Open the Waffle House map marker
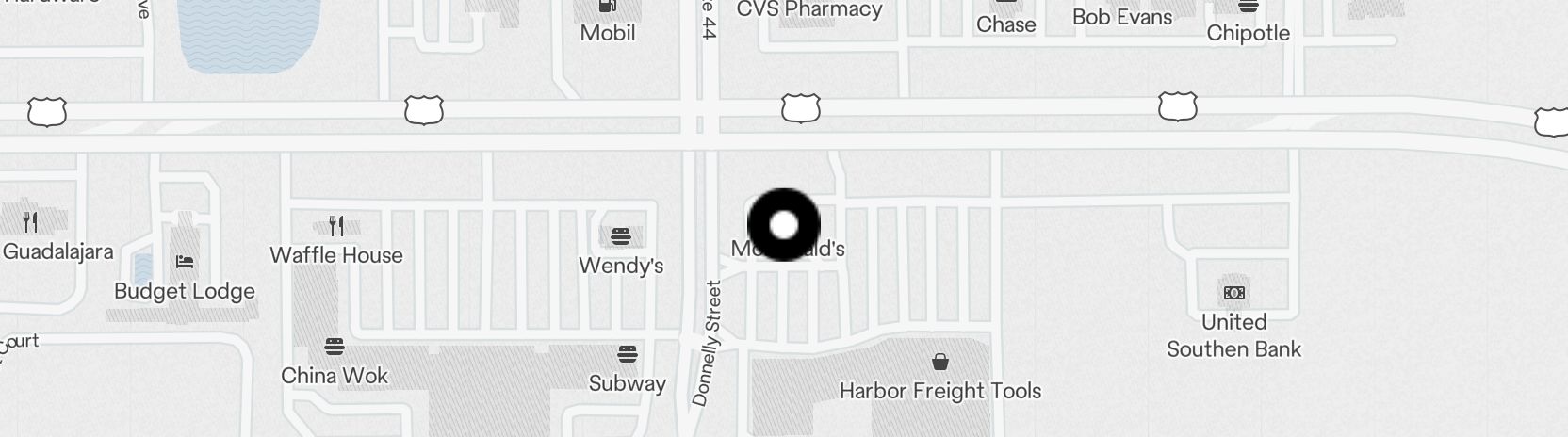Viewport: 1568px width, 437px height. pos(336,226)
